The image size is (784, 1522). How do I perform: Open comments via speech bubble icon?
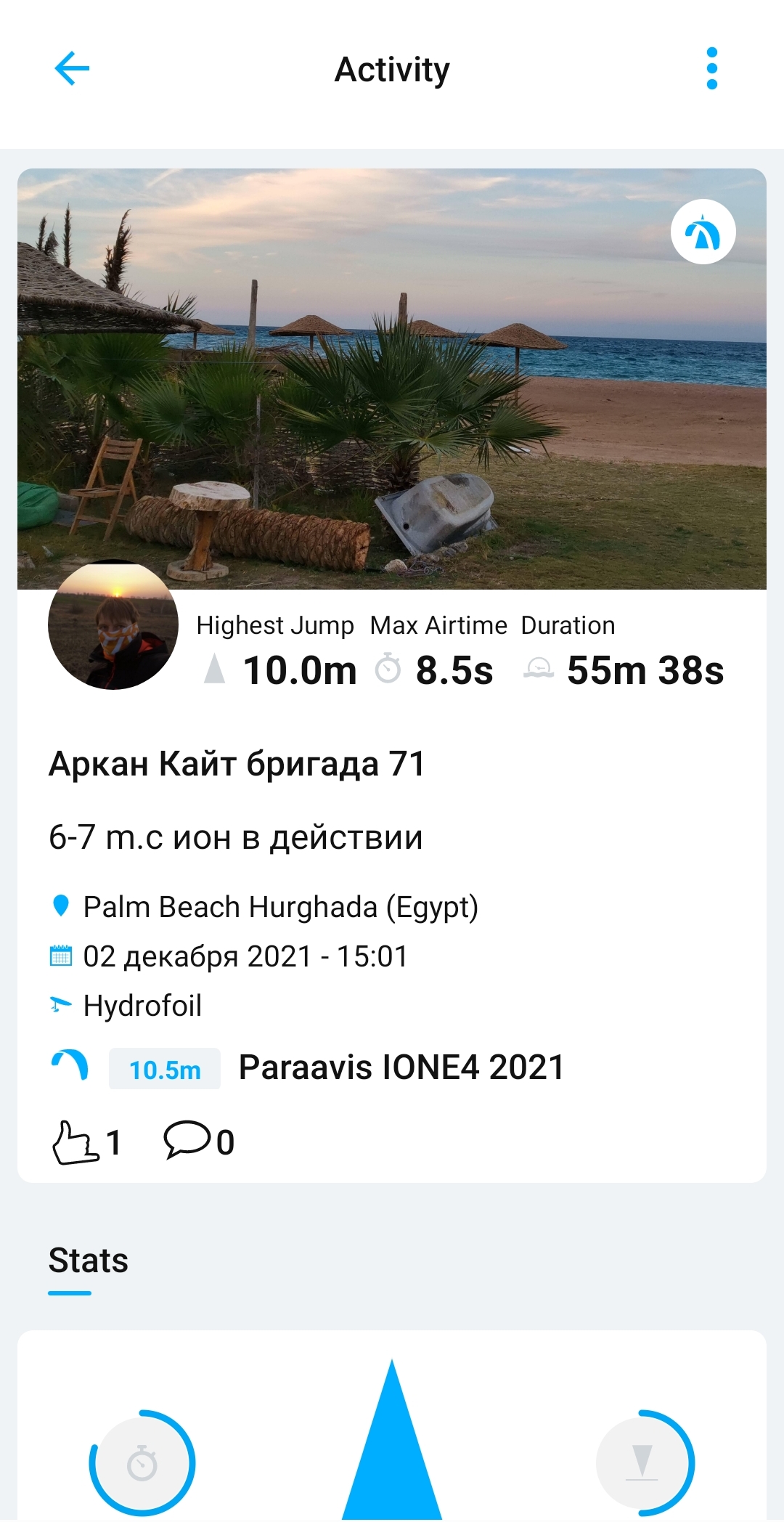pos(187,1139)
